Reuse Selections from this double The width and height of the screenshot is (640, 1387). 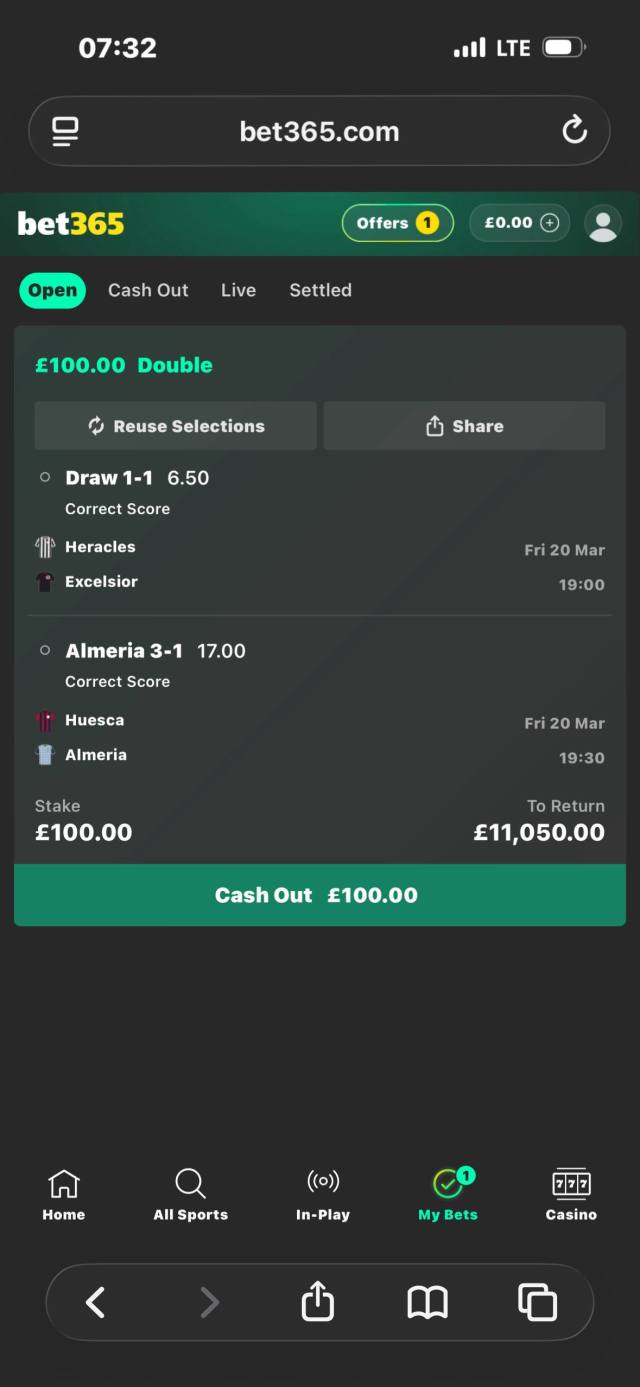pyautogui.click(x=176, y=426)
